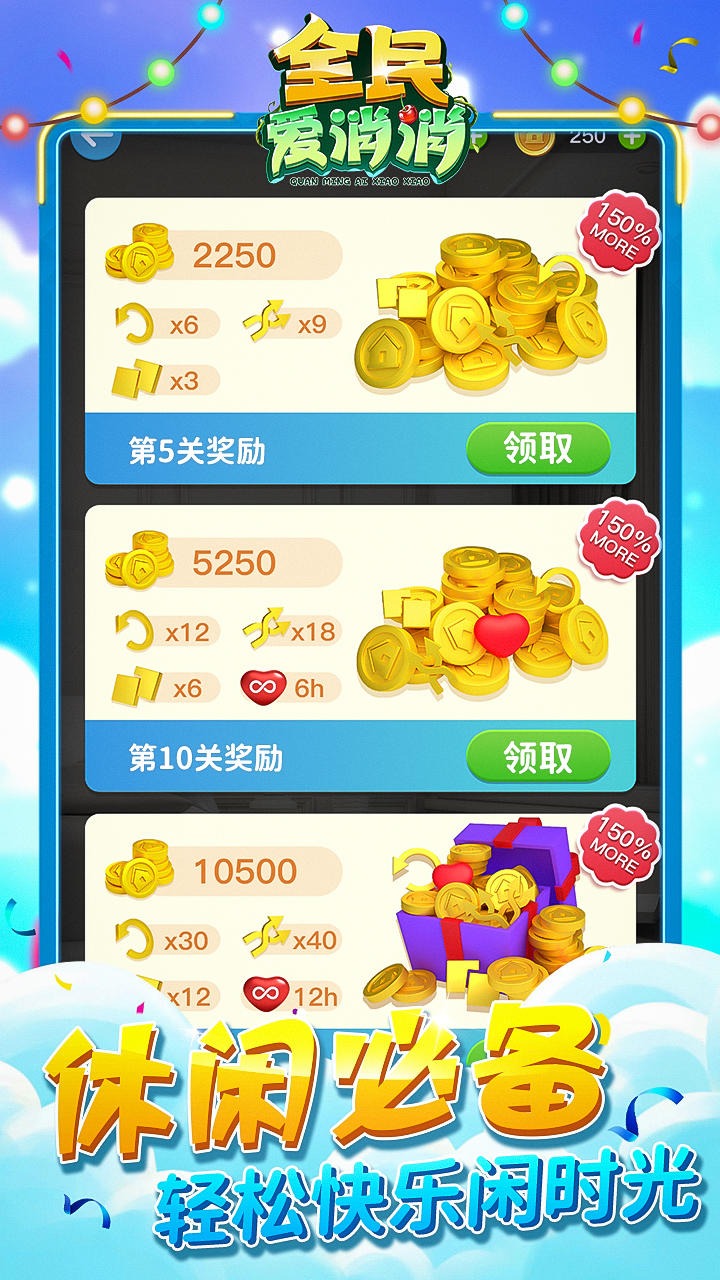Select the undo arrow booster x6
720x1280 pixels.
tap(131, 320)
